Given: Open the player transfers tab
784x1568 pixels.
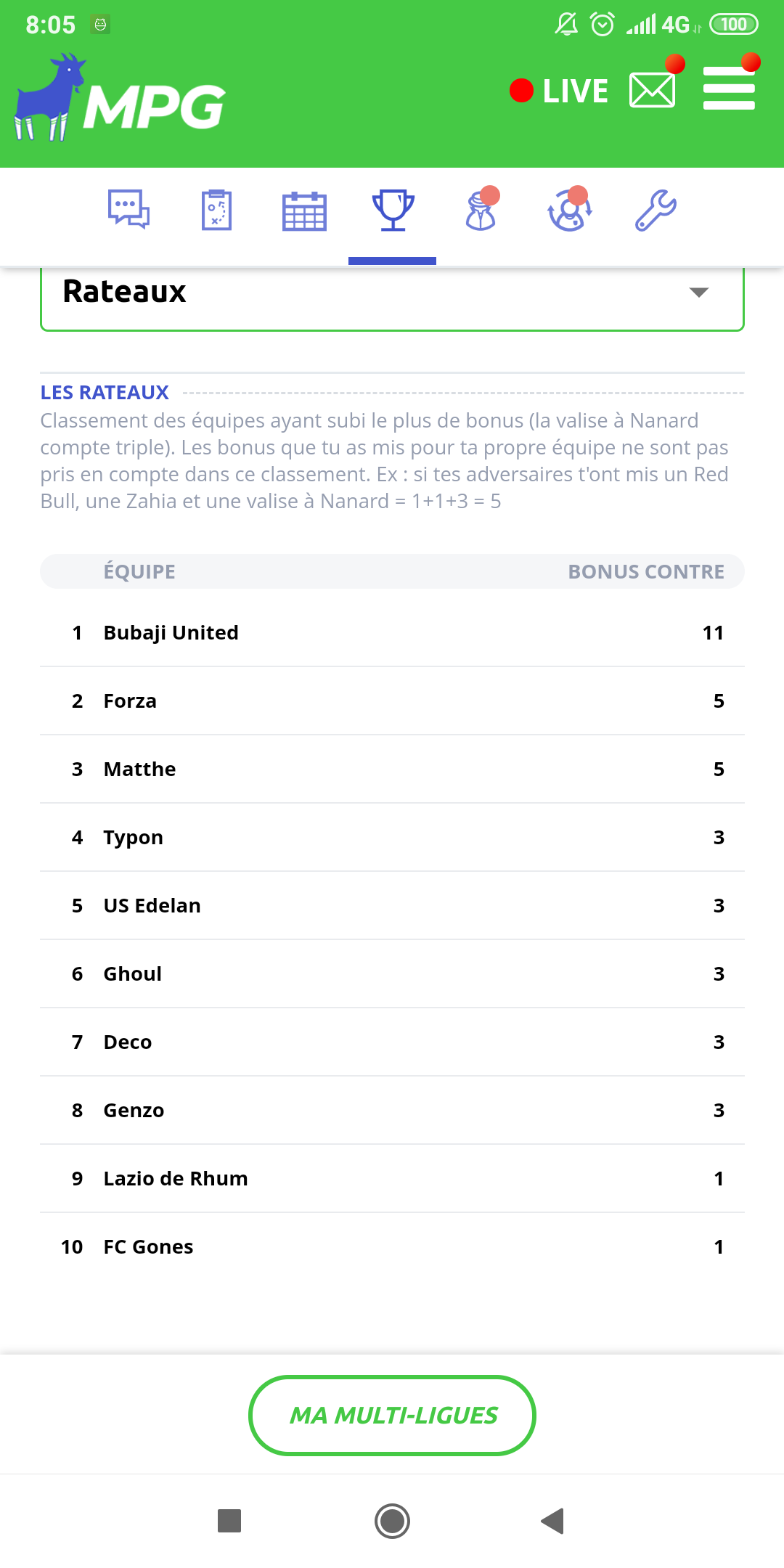Looking at the screenshot, I should (569, 211).
